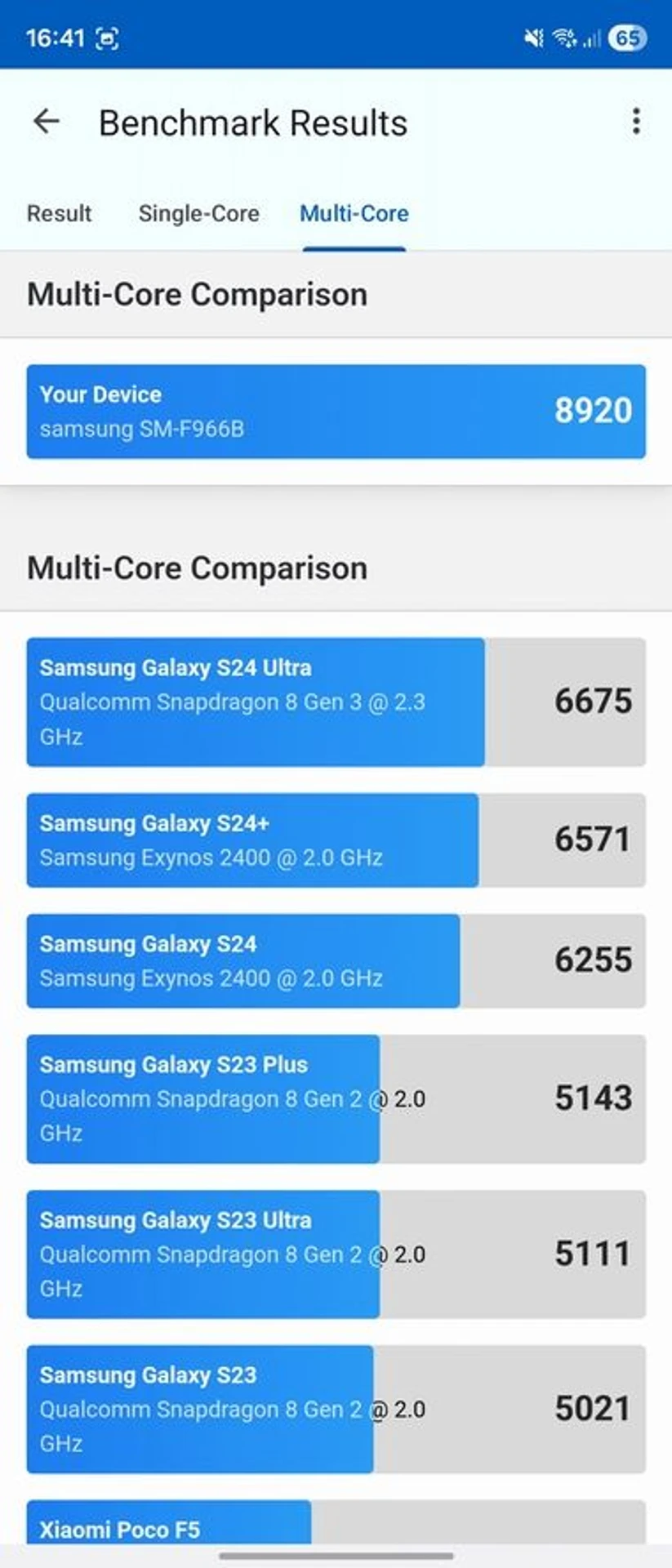This screenshot has height=1568, width=672.
Task: Go back from Benchmark Results
Action: pyautogui.click(x=47, y=122)
